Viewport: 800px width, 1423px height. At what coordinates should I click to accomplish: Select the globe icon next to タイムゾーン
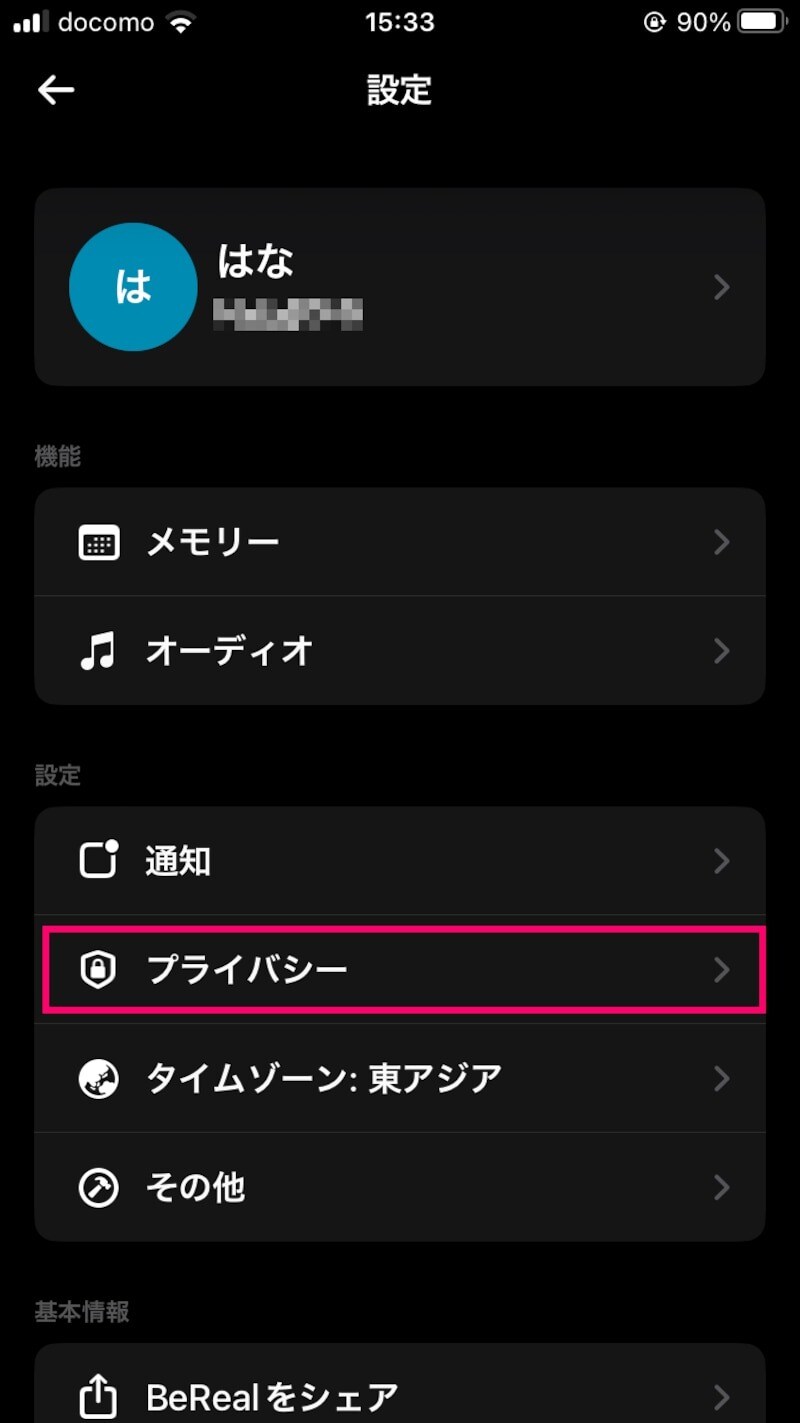tap(97, 1078)
